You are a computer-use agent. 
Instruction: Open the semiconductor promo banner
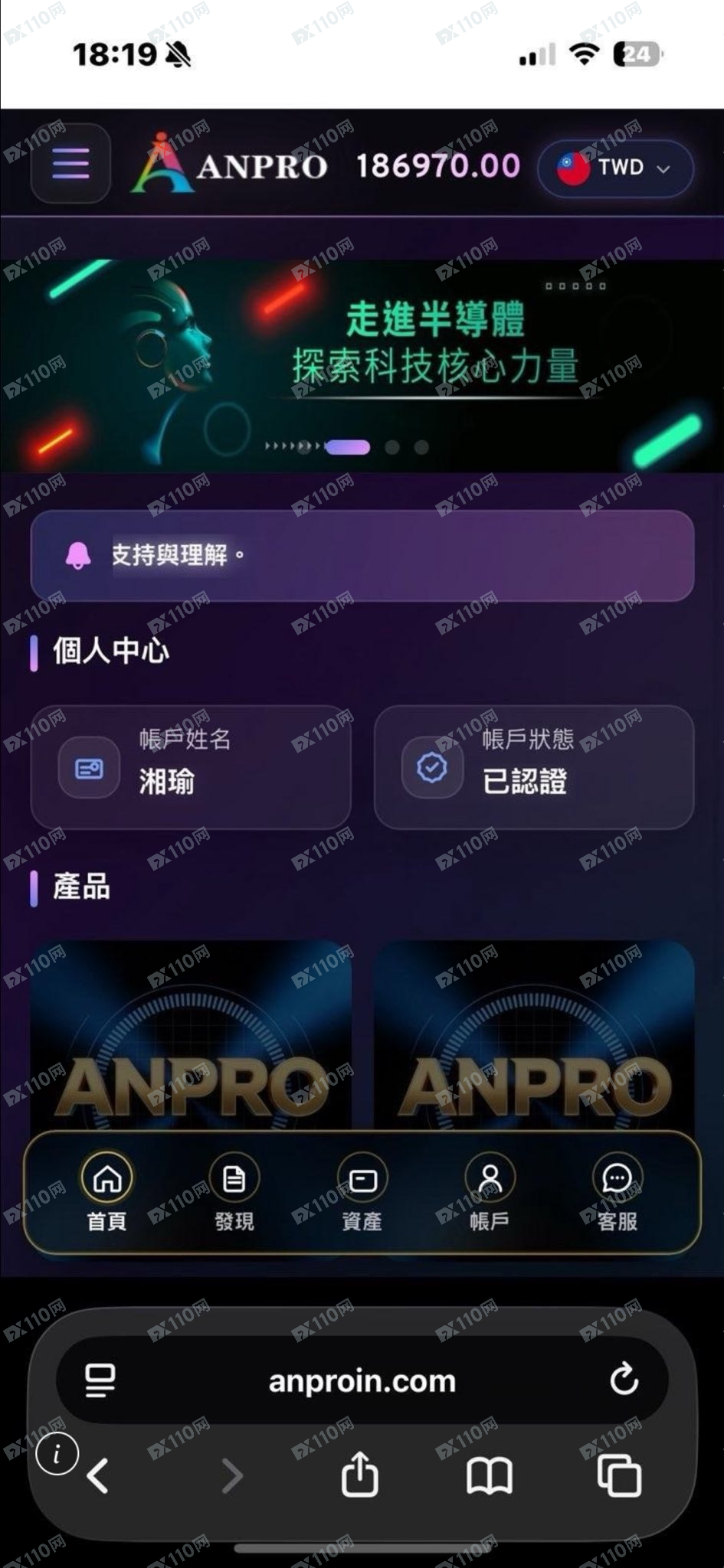(362, 365)
